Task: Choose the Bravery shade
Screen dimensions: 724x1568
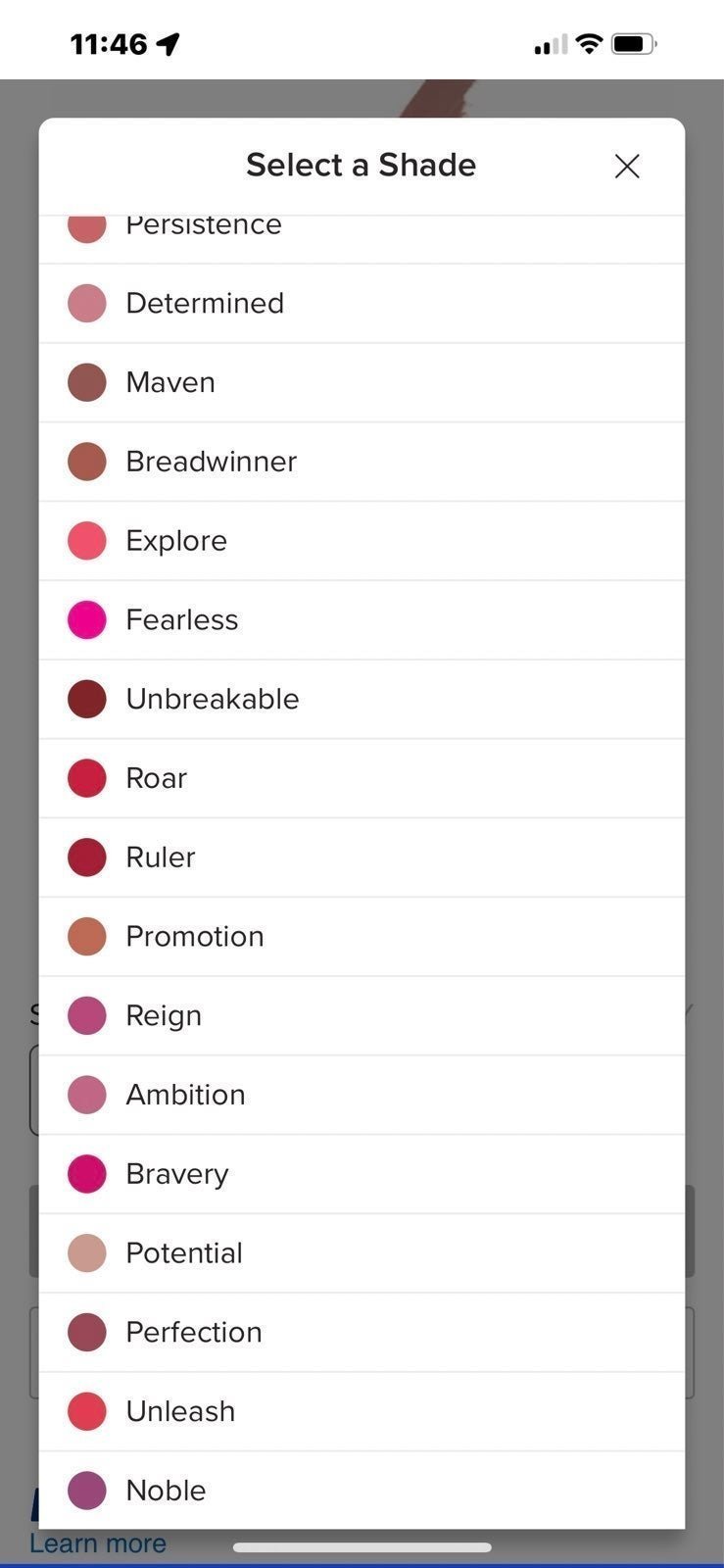Action: [x=362, y=1174]
